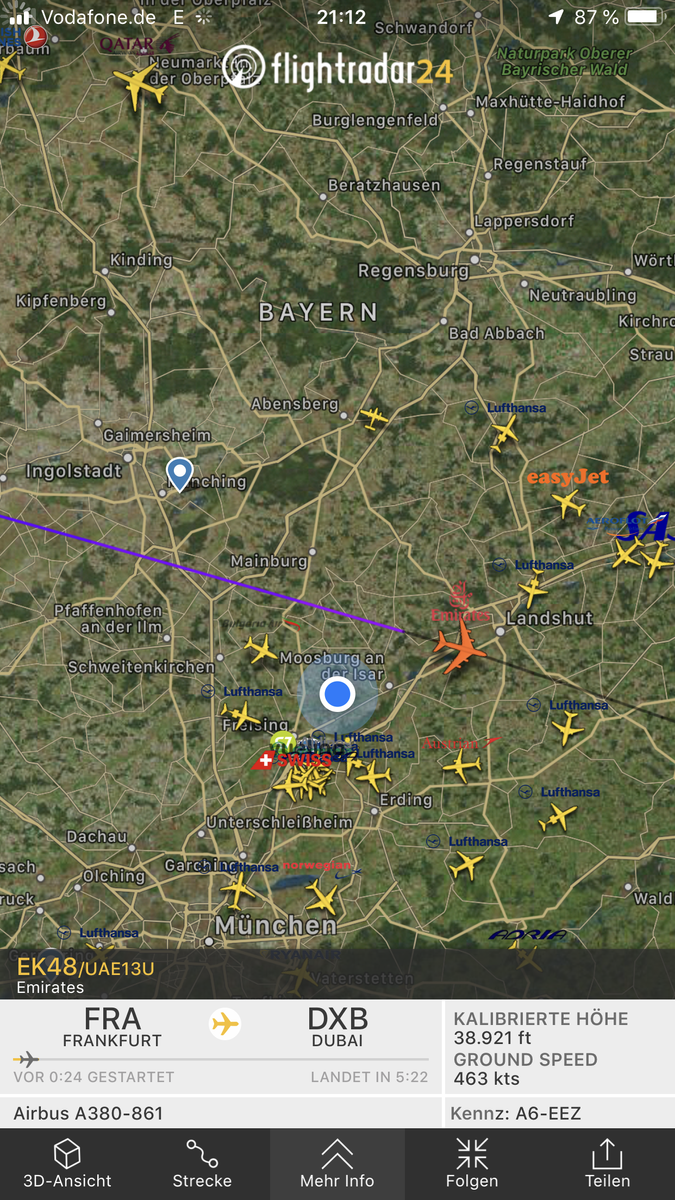Share the flight via Teilen
Image resolution: width=675 pixels, height=1200 pixels.
(607, 1164)
